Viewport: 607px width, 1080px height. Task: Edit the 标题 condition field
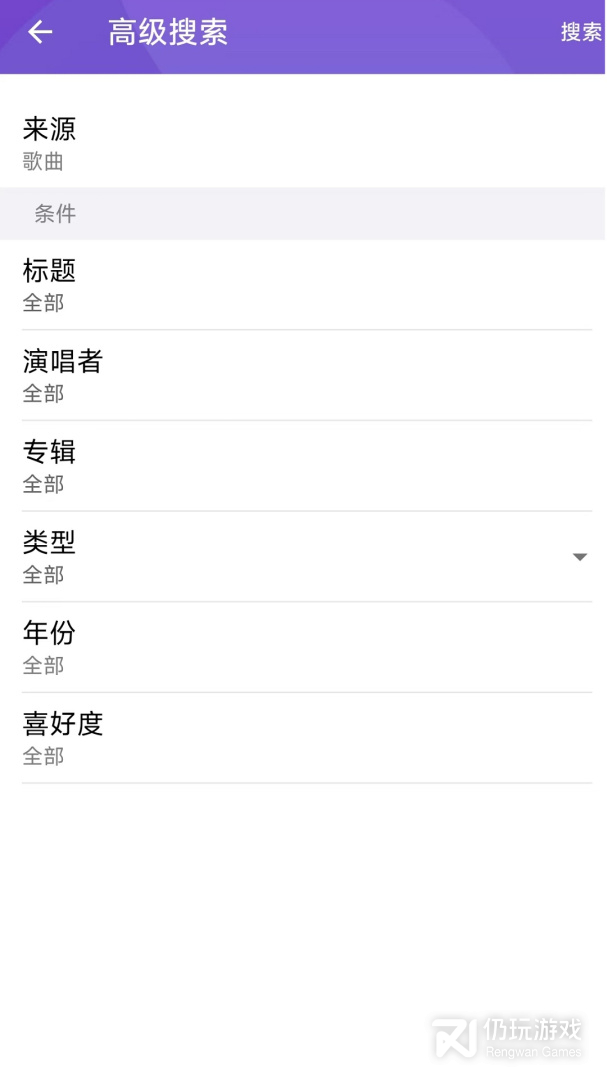300,285
